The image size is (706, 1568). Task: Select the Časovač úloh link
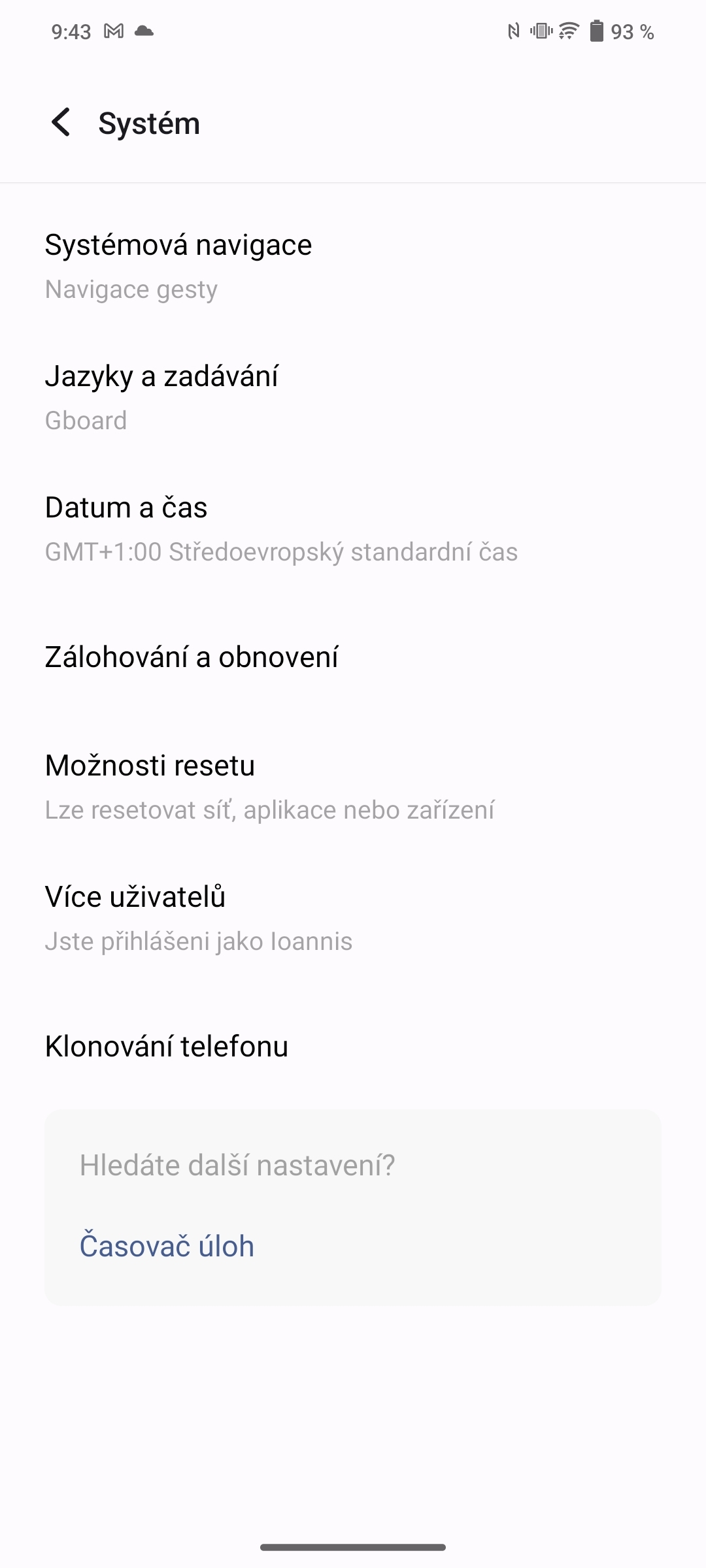click(167, 1245)
